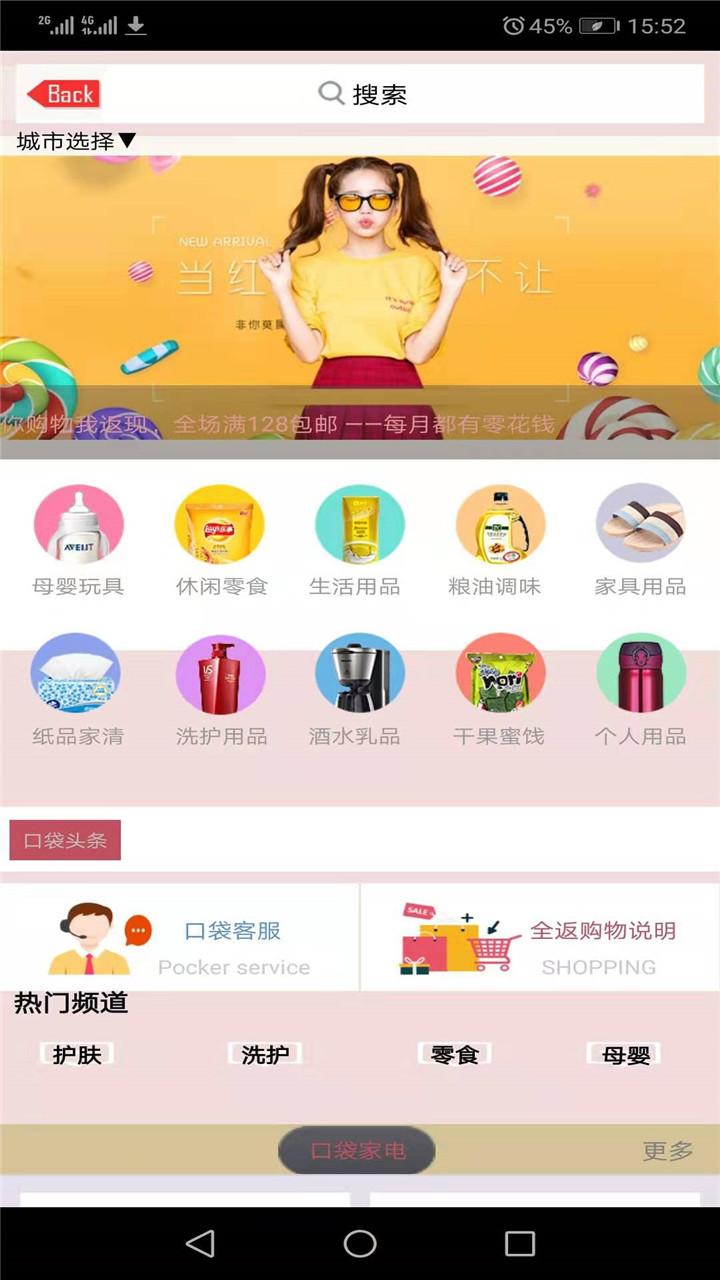Tap the red Back button
Image resolution: width=720 pixels, height=1280 pixels.
tap(63, 94)
